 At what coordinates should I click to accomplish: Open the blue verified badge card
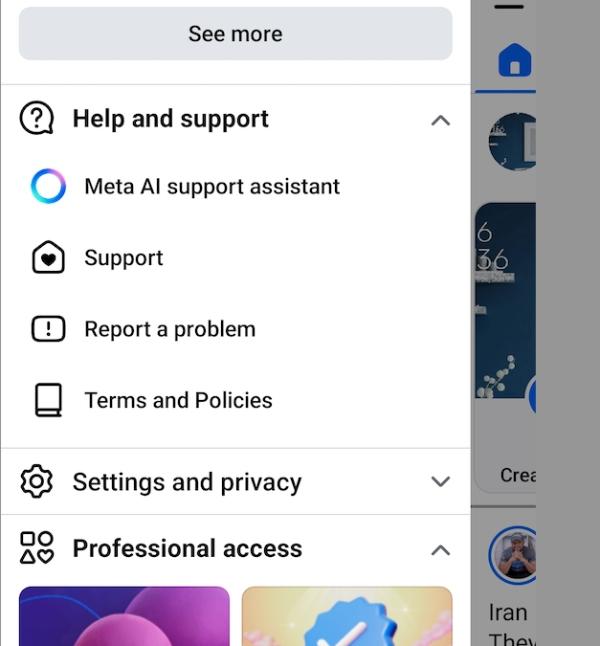click(347, 616)
